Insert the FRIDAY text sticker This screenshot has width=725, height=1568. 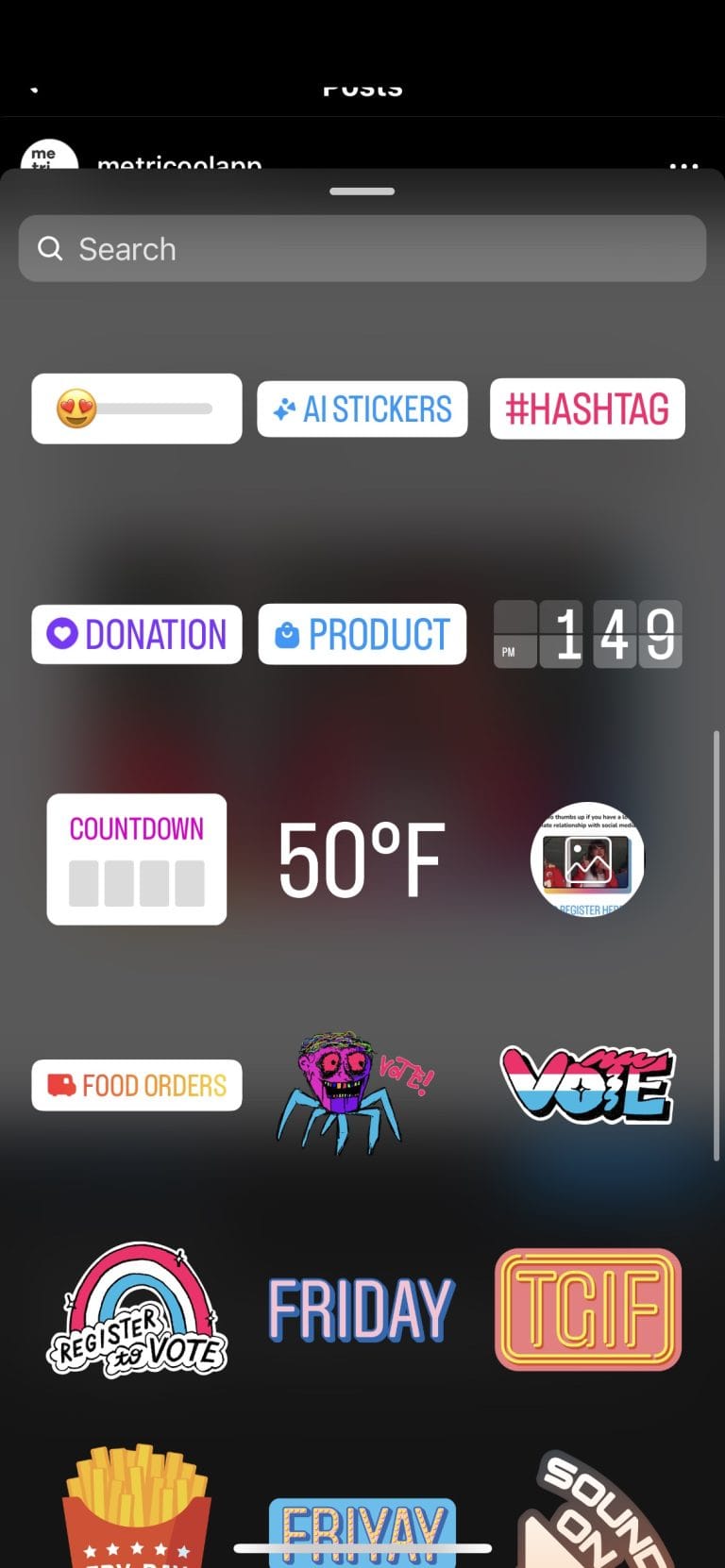tap(362, 1309)
